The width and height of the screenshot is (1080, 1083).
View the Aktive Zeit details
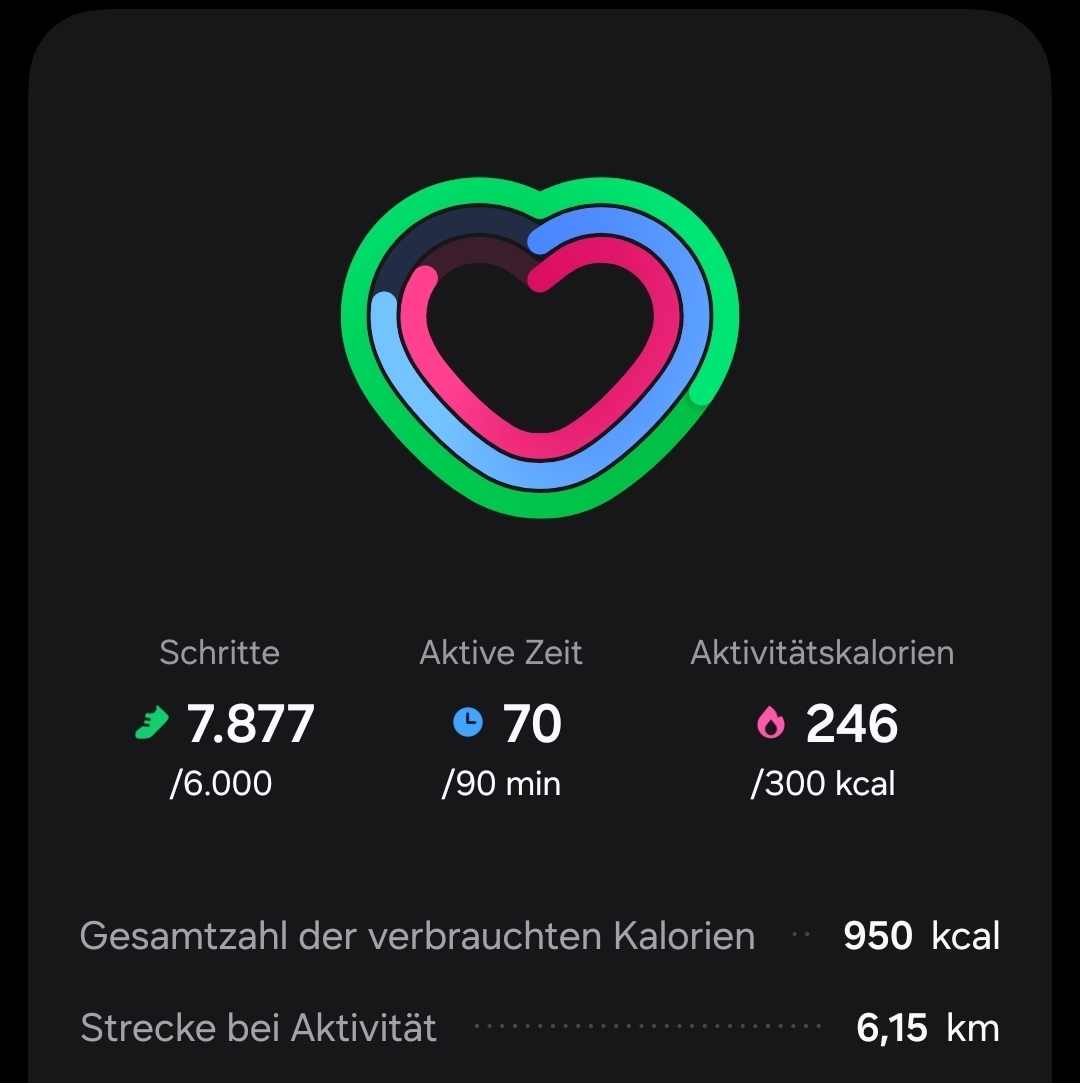[x=501, y=722]
